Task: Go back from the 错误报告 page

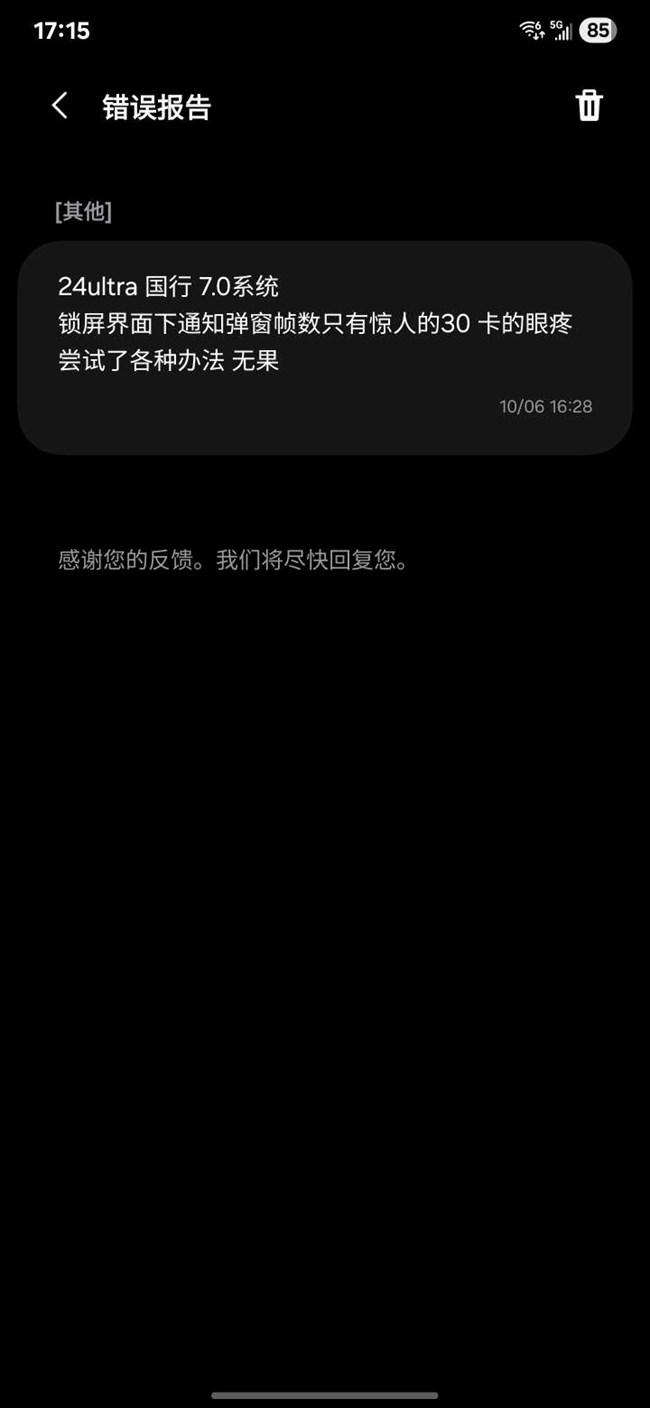Action: [x=60, y=106]
